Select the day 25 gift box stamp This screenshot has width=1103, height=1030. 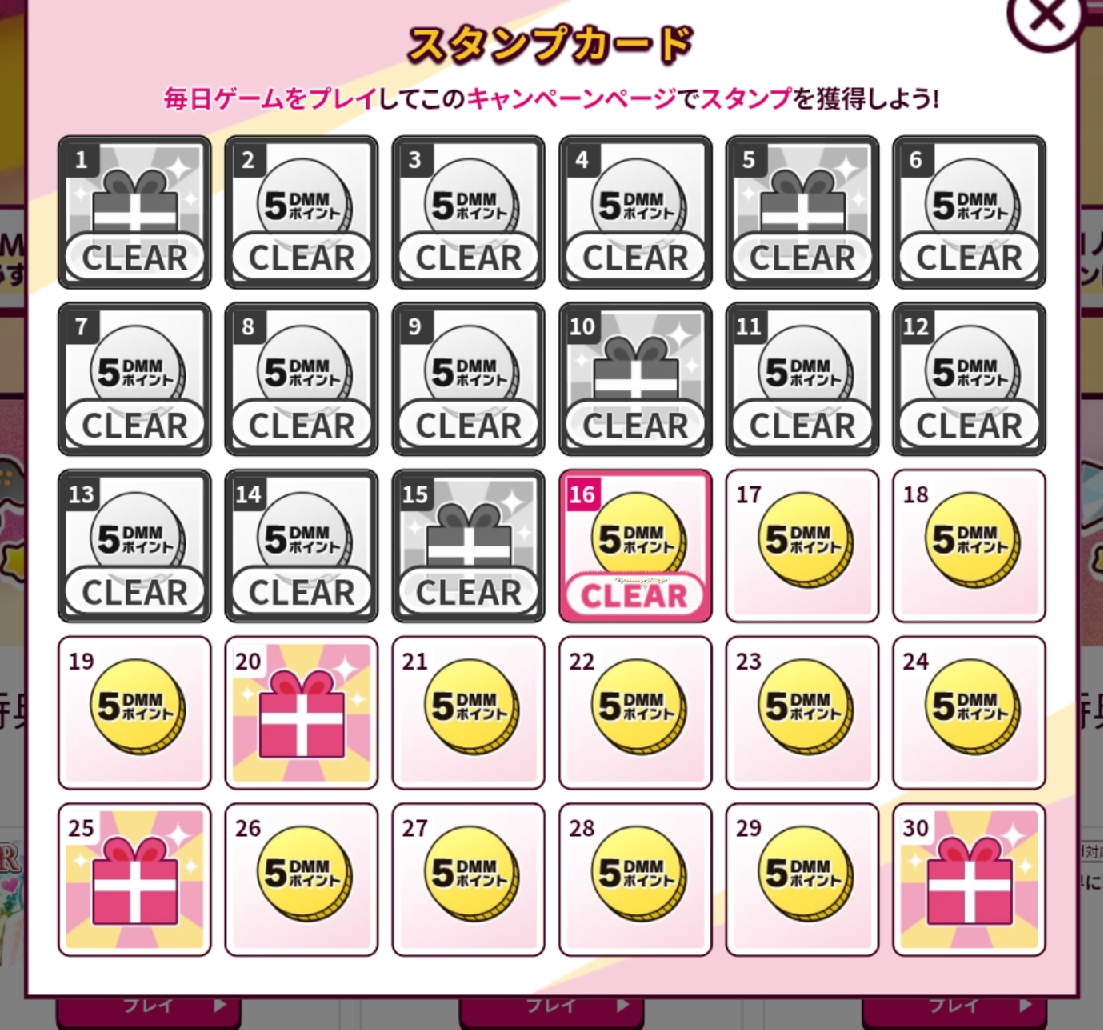pos(135,880)
